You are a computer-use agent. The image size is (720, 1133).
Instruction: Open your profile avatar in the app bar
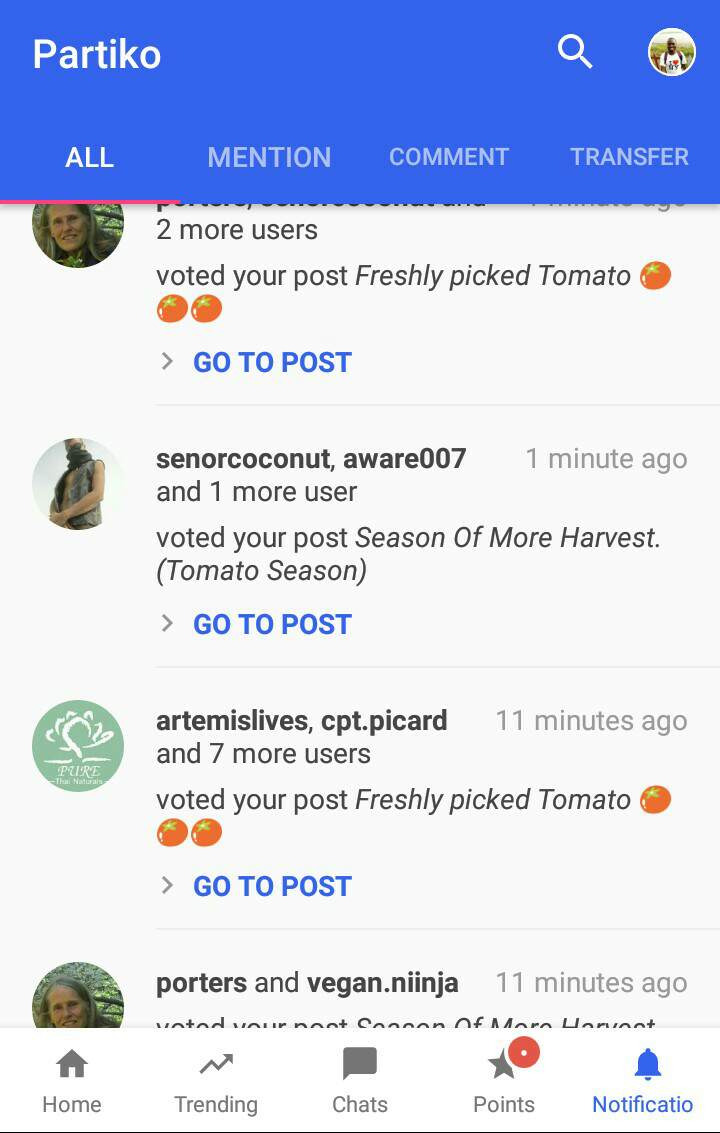point(671,52)
